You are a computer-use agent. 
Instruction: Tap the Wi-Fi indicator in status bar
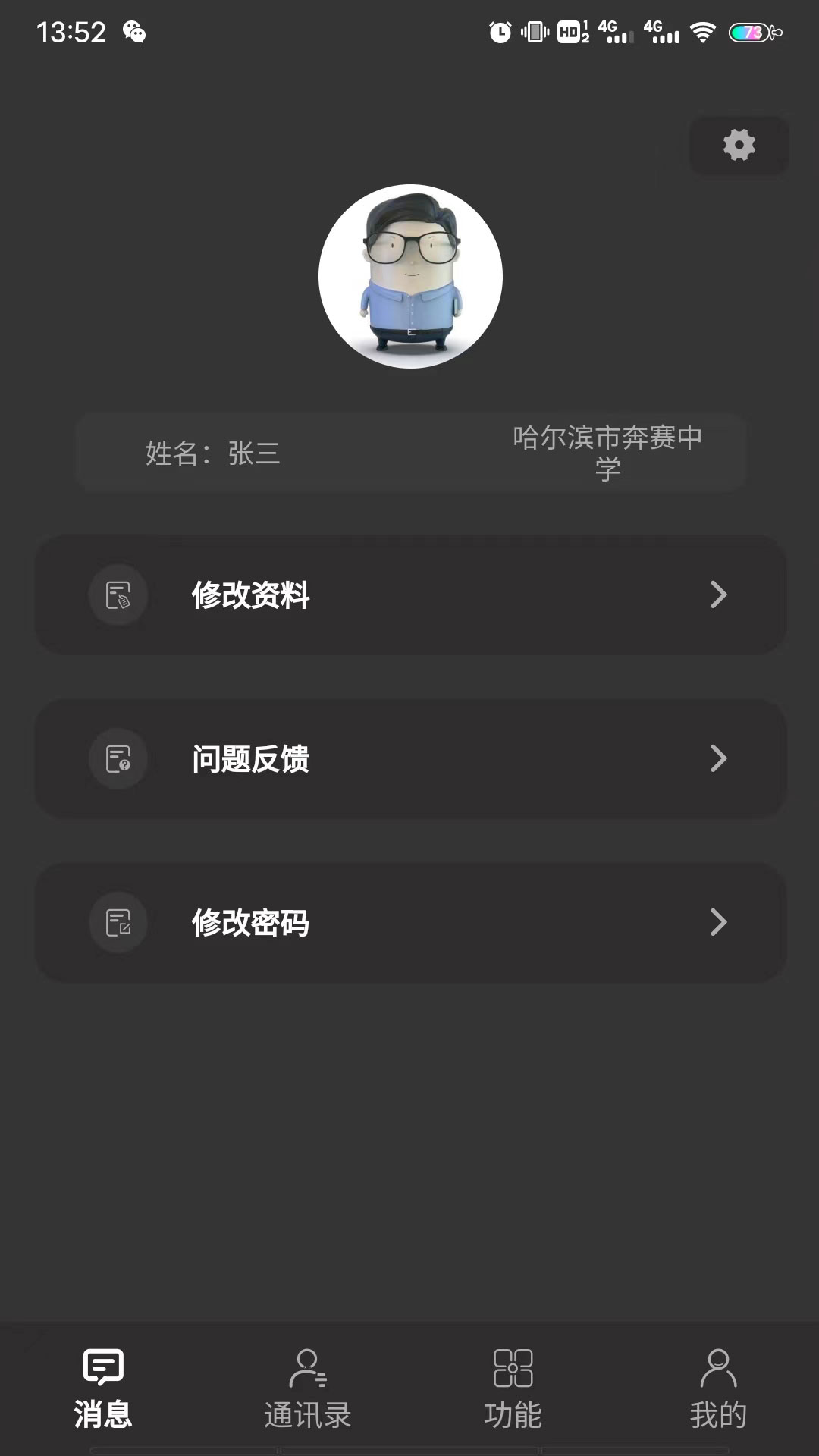point(702,32)
